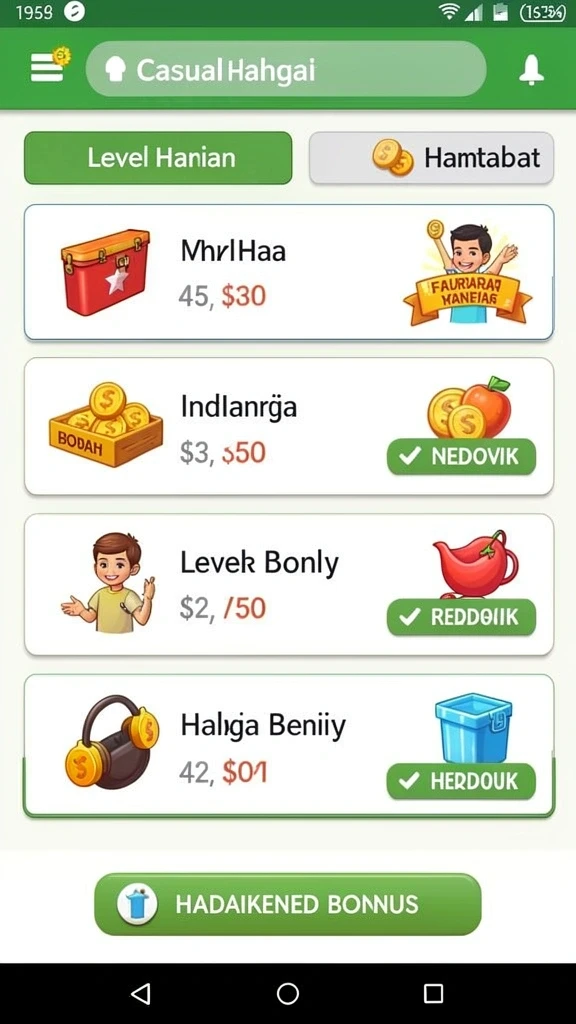
Task: Open the Haliga Beniiy card
Action: [289, 745]
